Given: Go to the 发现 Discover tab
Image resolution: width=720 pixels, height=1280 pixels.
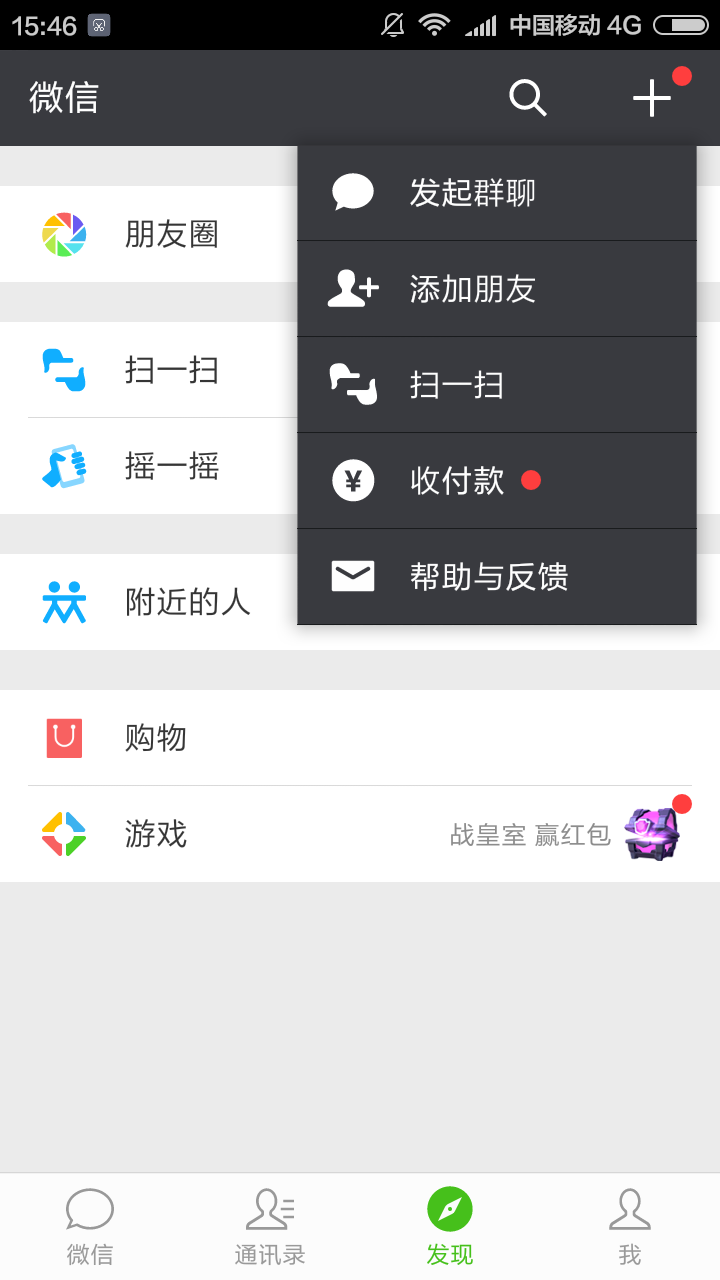Looking at the screenshot, I should pos(450,1227).
